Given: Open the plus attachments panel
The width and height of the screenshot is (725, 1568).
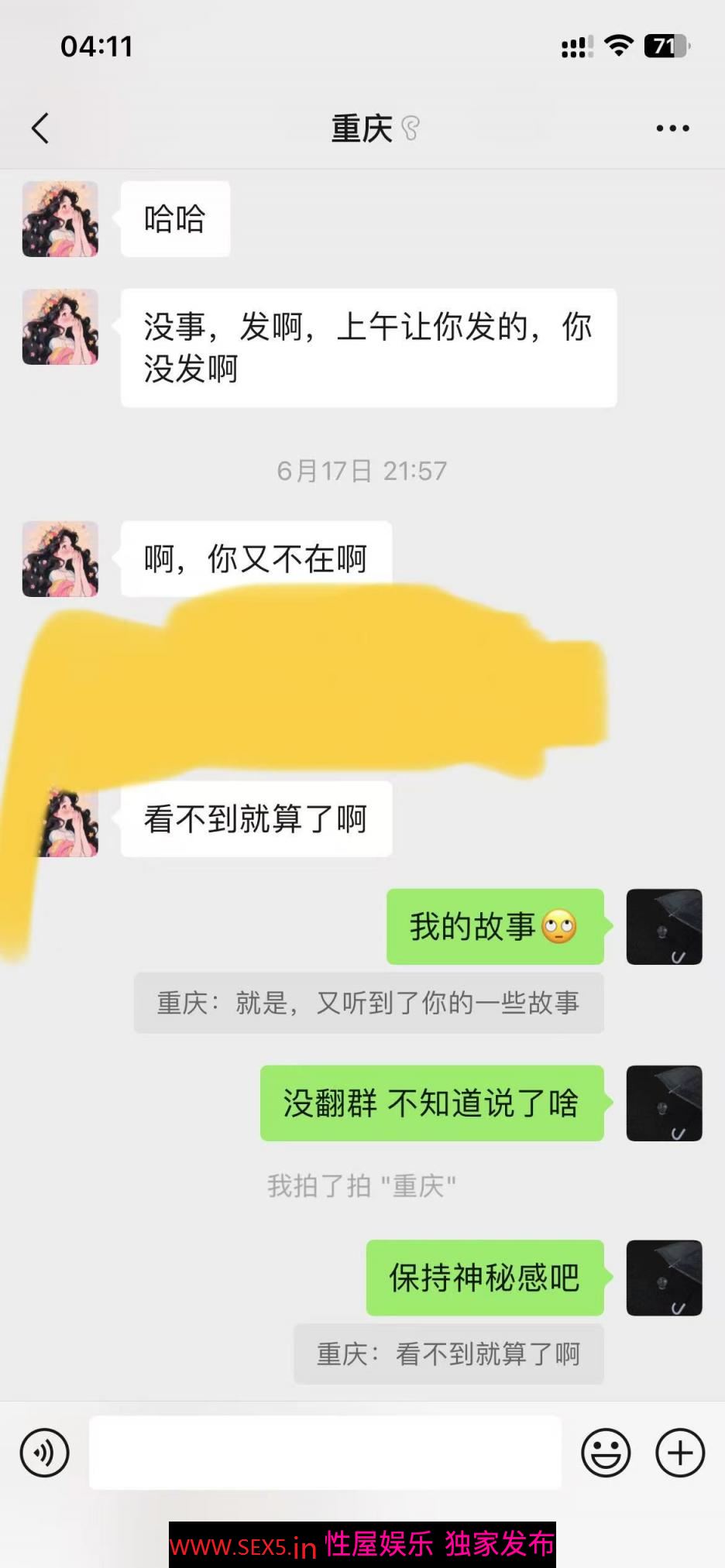Looking at the screenshot, I should pyautogui.click(x=680, y=1453).
